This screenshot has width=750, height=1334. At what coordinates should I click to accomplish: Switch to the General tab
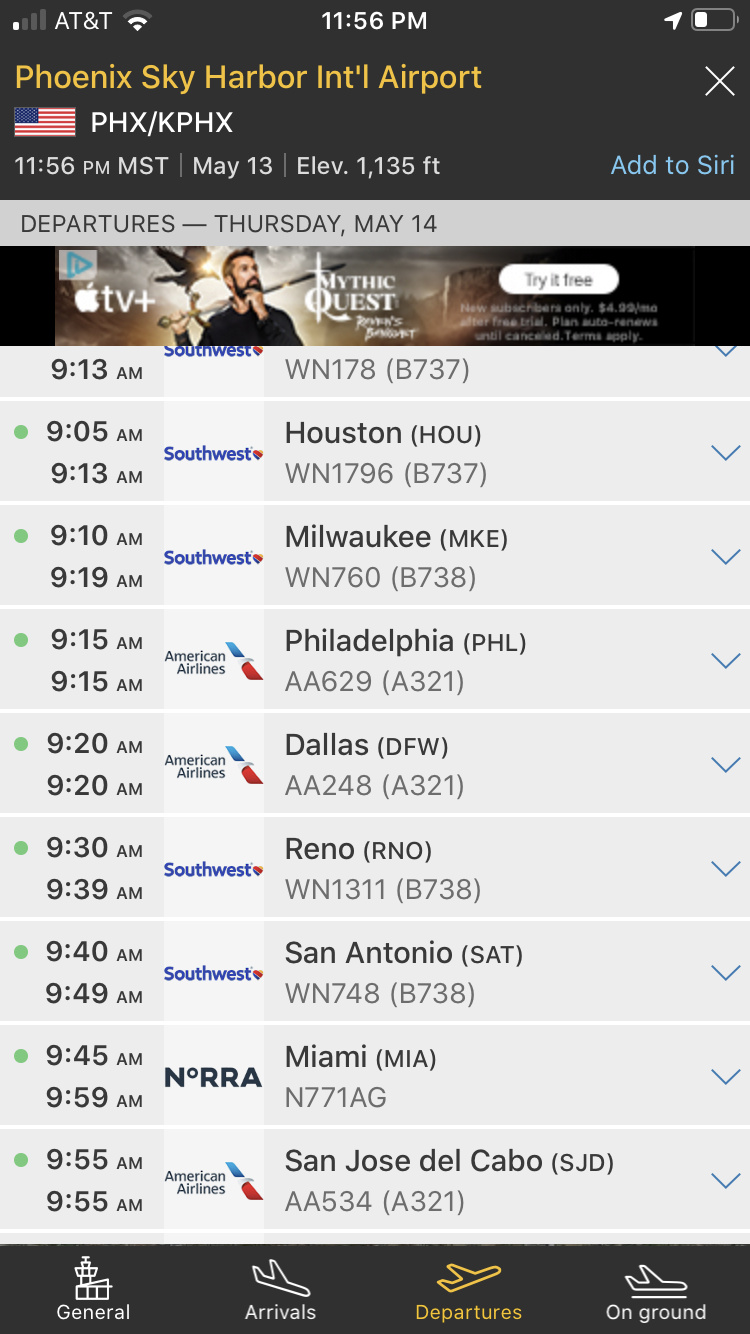tap(93, 1290)
